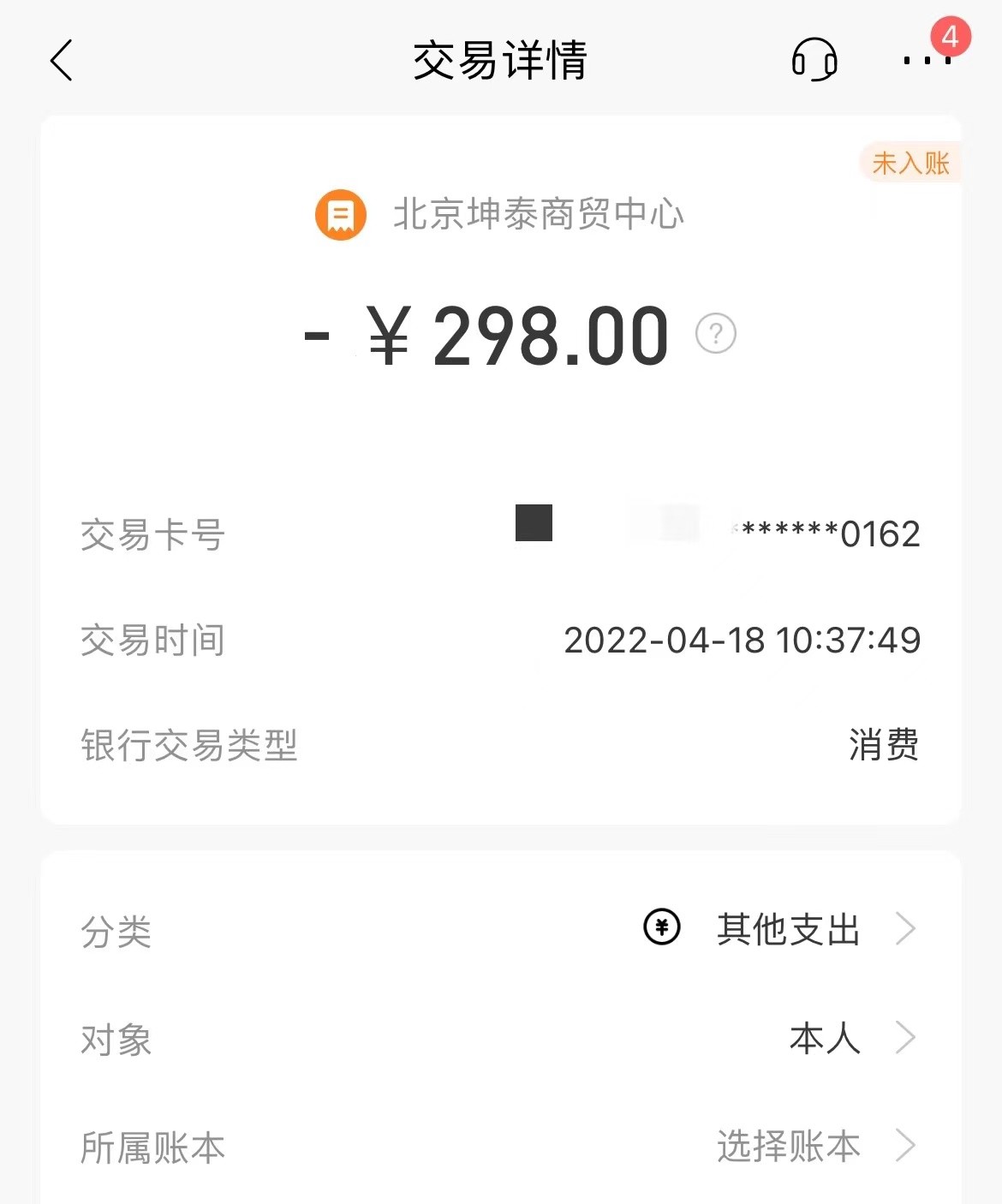Open the 对象 chevron to change payee
The height and width of the screenshot is (1204, 1002).
coord(906,1039)
